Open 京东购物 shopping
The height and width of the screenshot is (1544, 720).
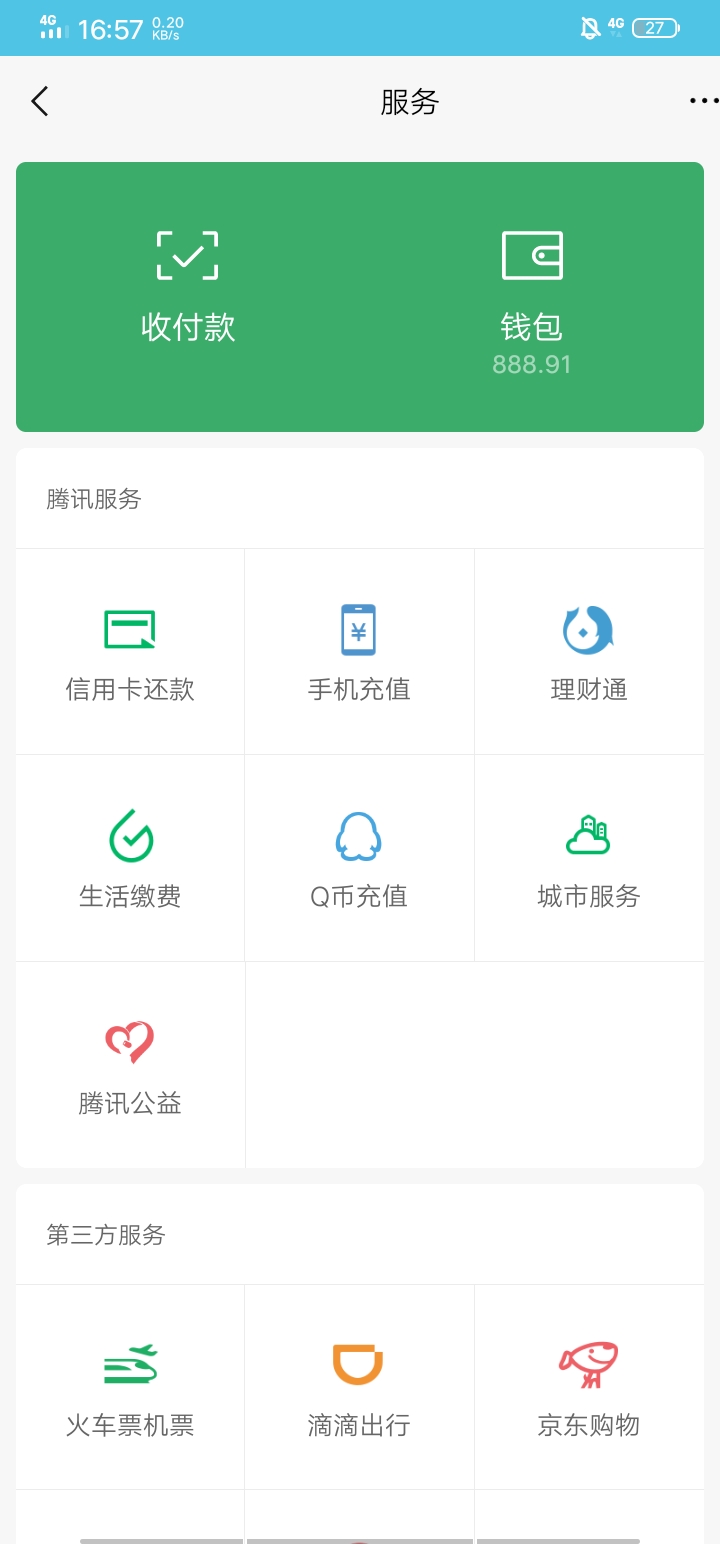coord(589,1388)
